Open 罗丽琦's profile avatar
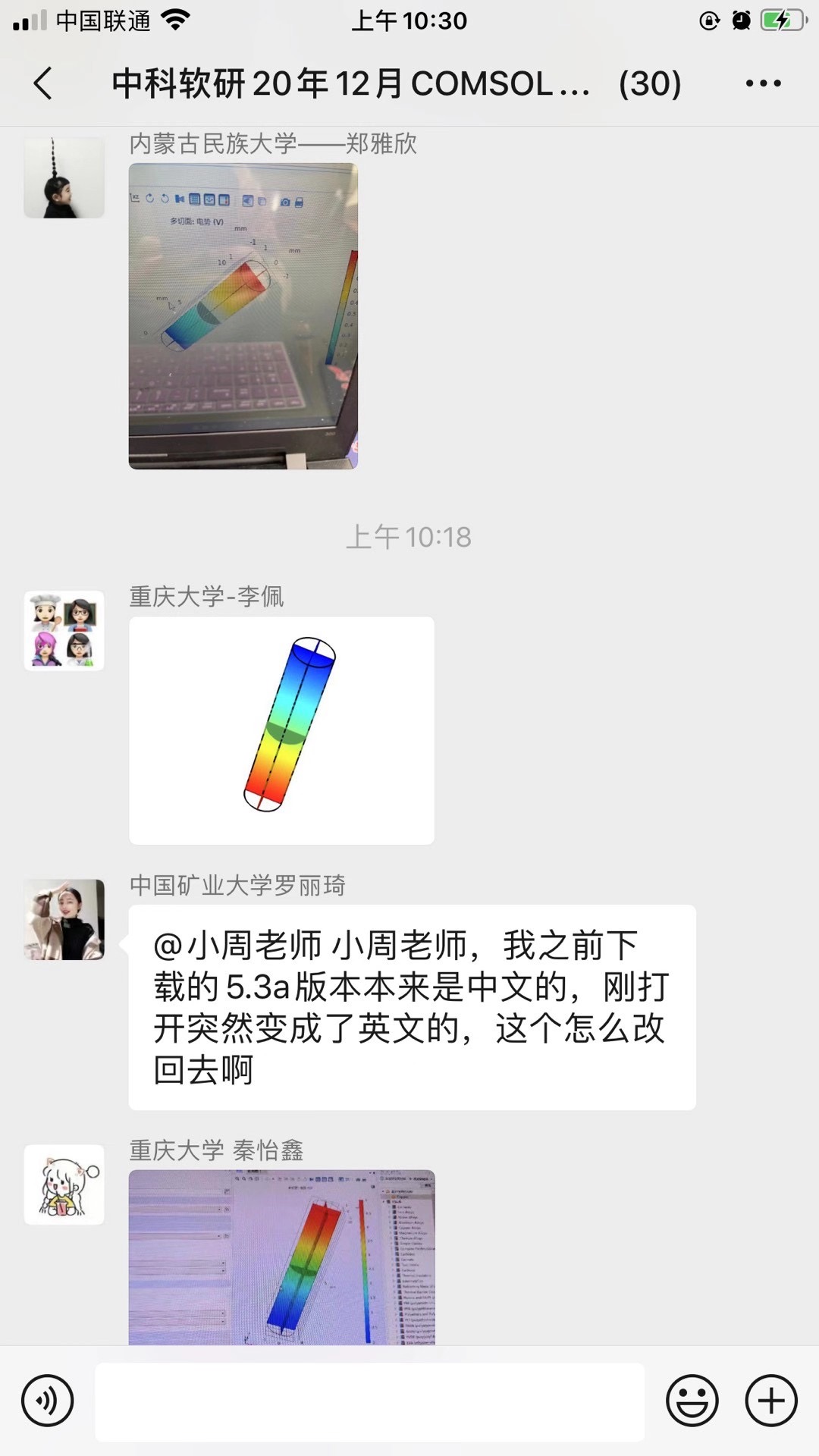 click(x=64, y=919)
